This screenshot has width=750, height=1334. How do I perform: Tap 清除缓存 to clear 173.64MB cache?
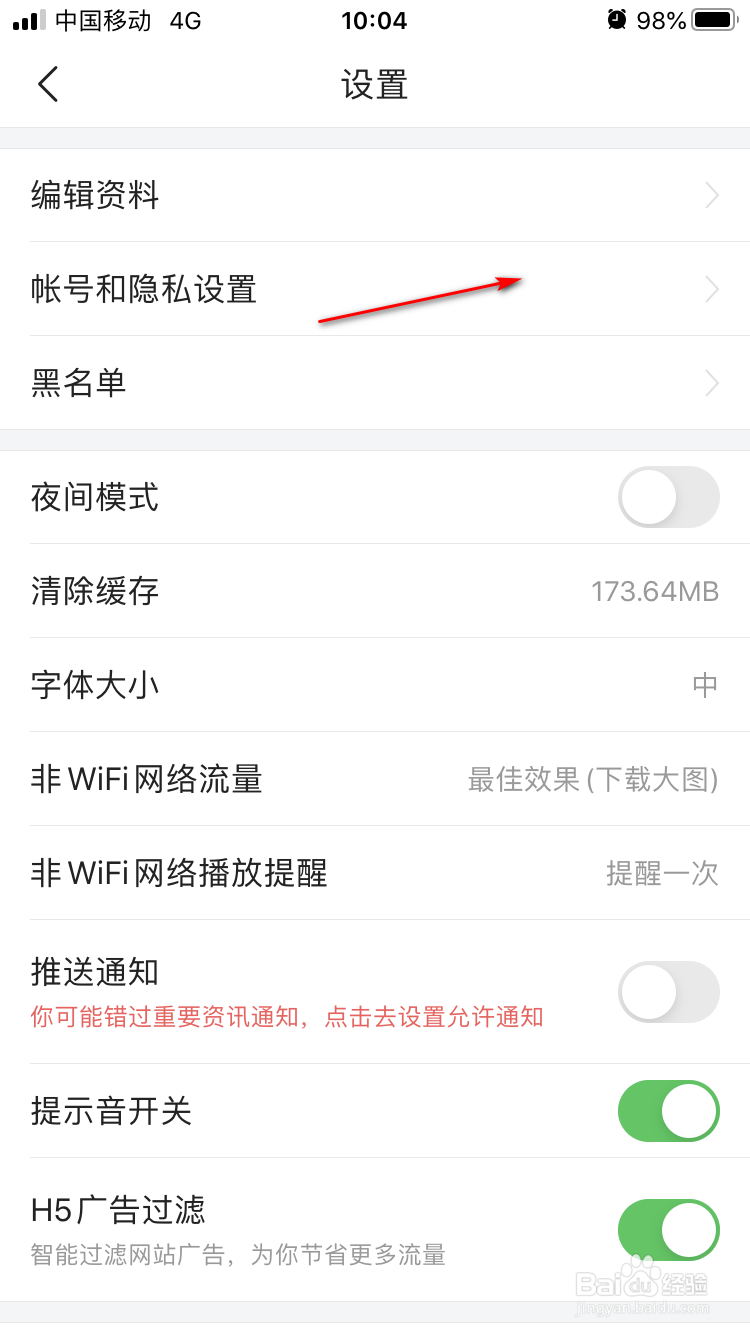tap(375, 591)
